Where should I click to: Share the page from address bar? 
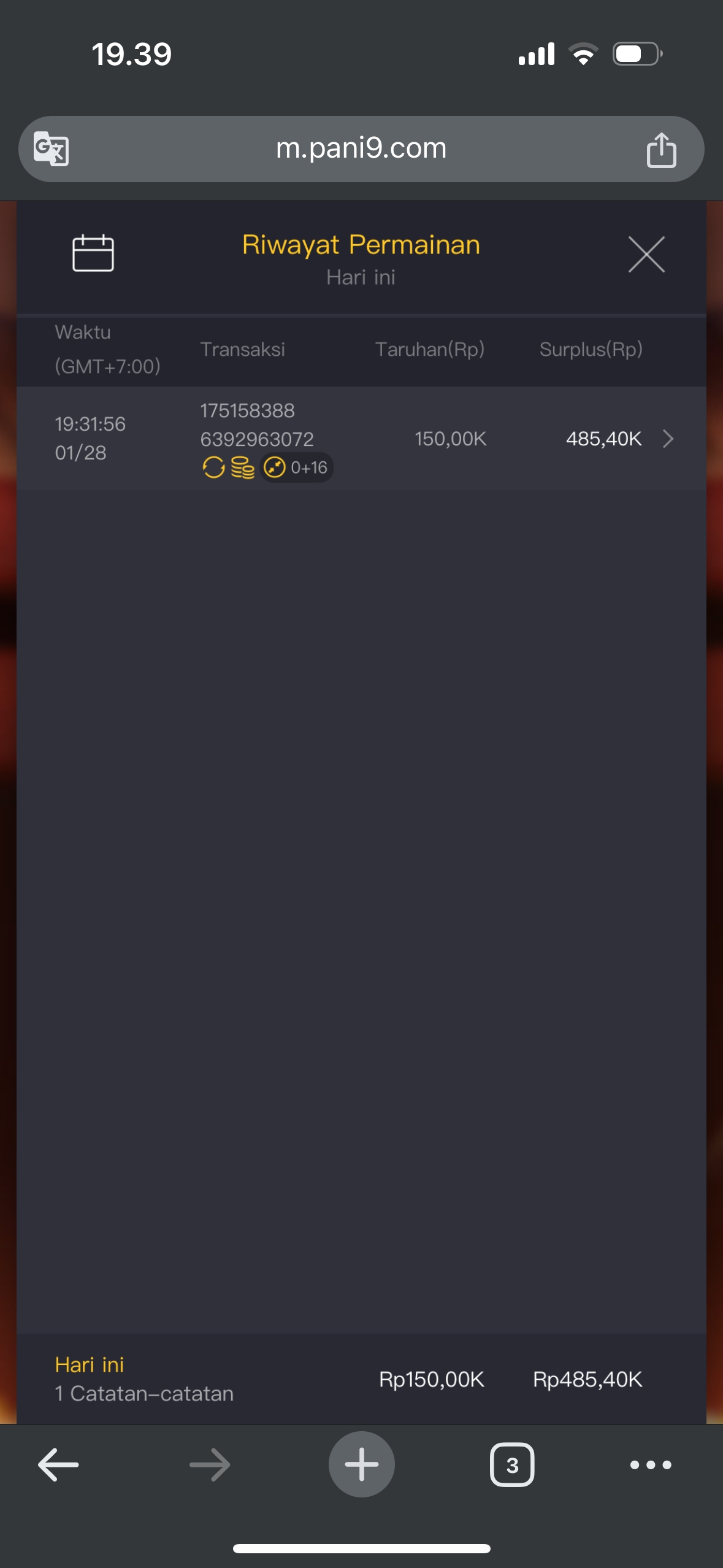click(661, 150)
